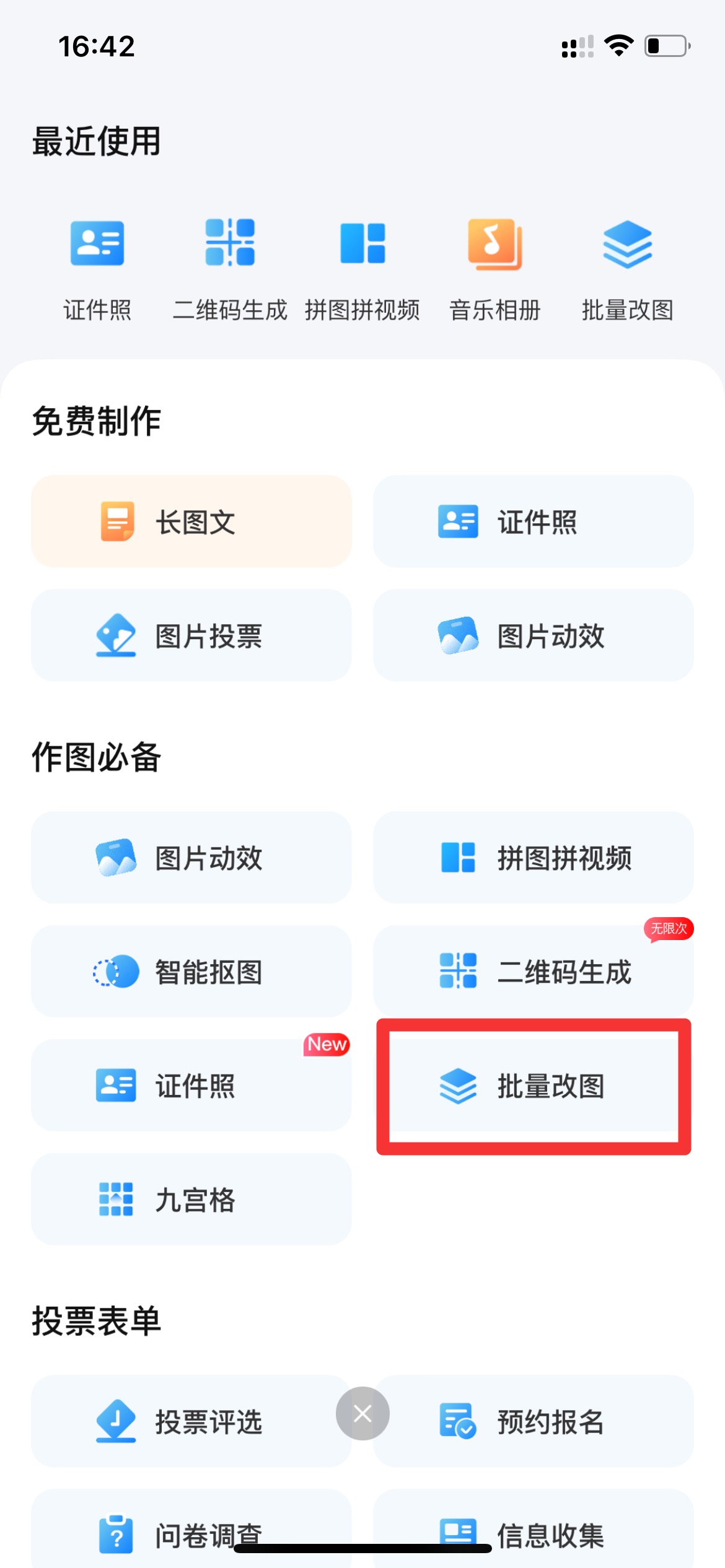Launch 智能抠图 tool
This screenshot has width=725, height=1568.
(x=191, y=972)
